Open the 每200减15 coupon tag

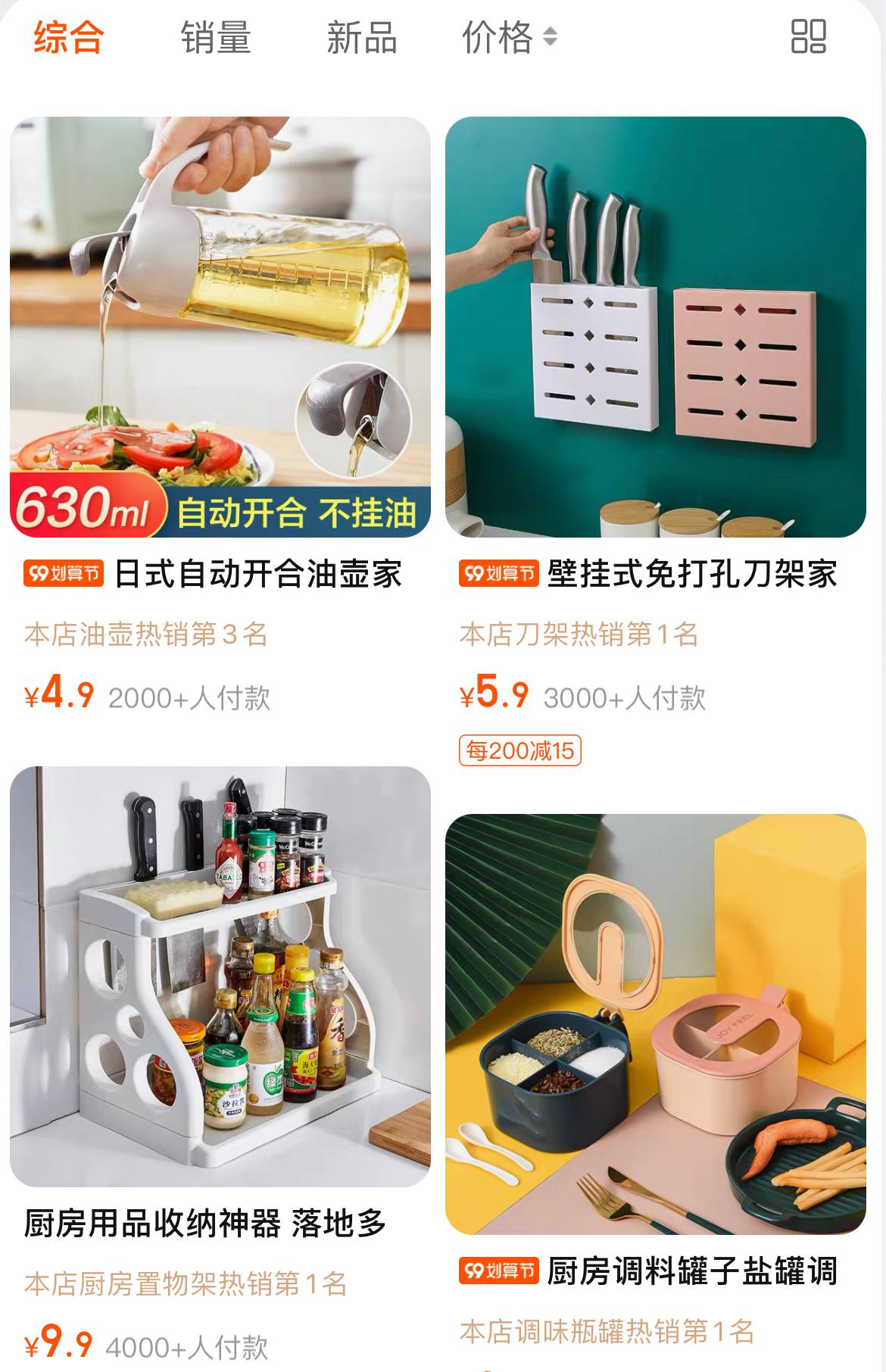click(519, 749)
